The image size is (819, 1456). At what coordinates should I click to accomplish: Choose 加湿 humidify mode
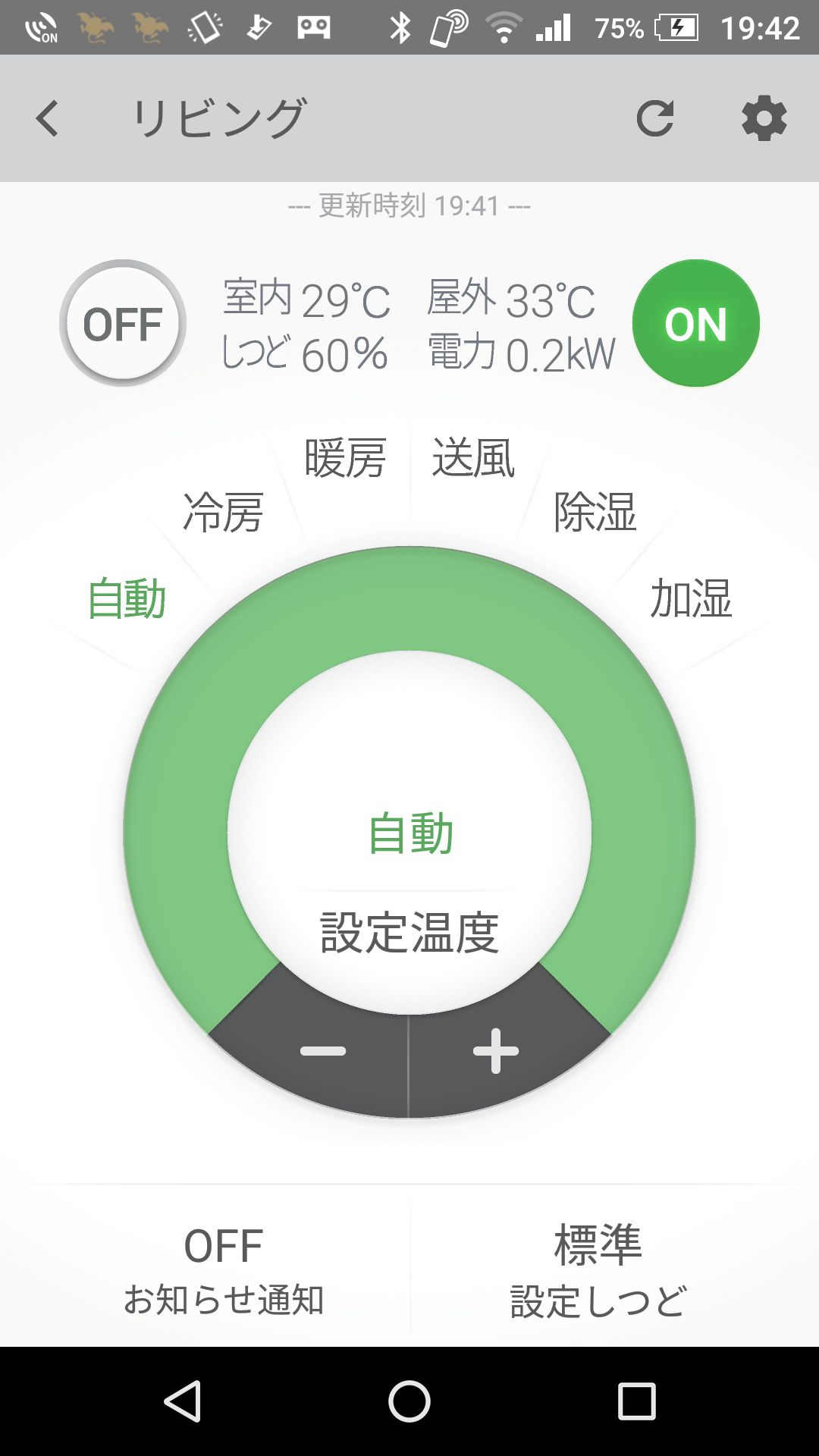click(691, 599)
